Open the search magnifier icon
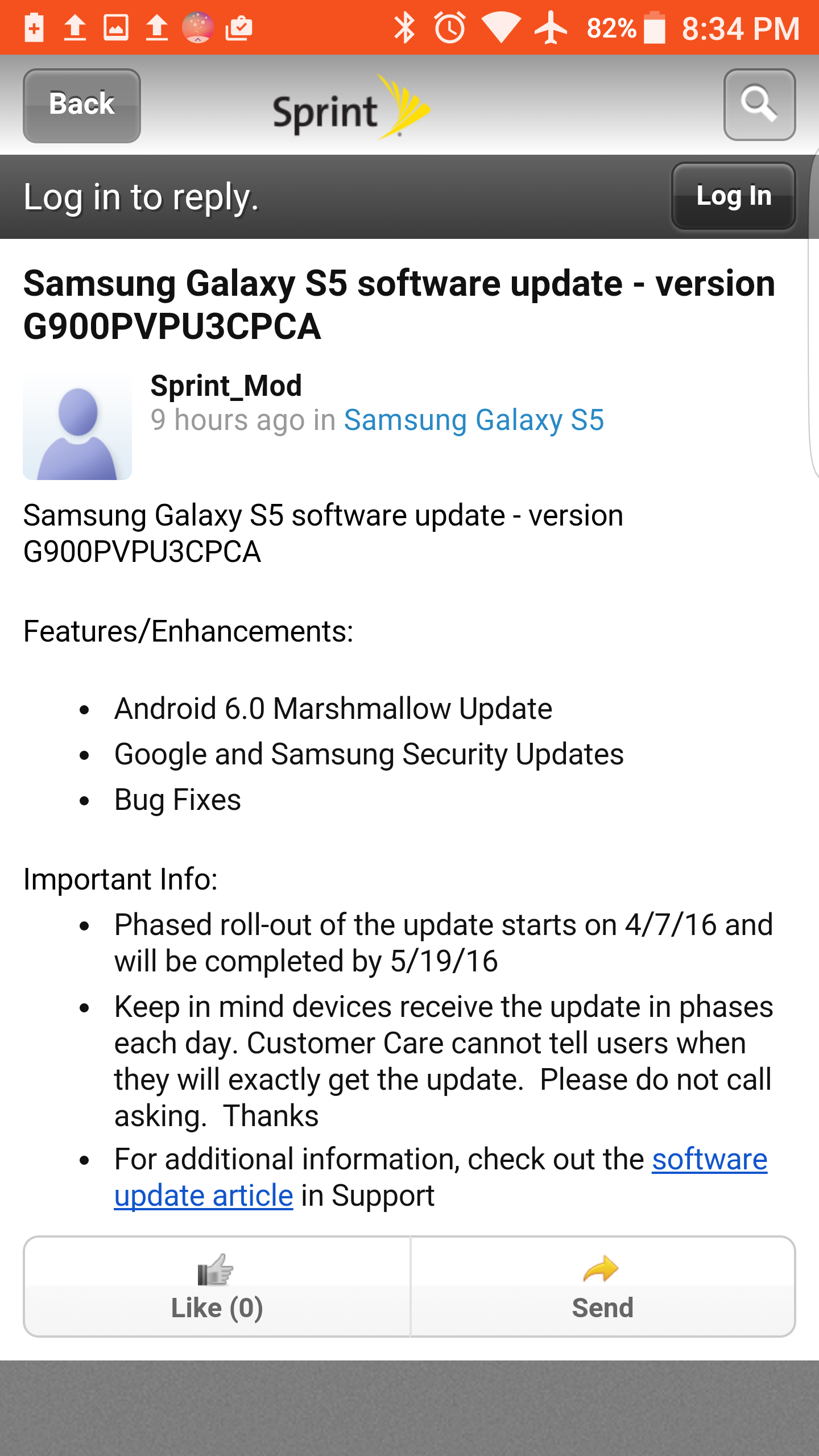 759,105
